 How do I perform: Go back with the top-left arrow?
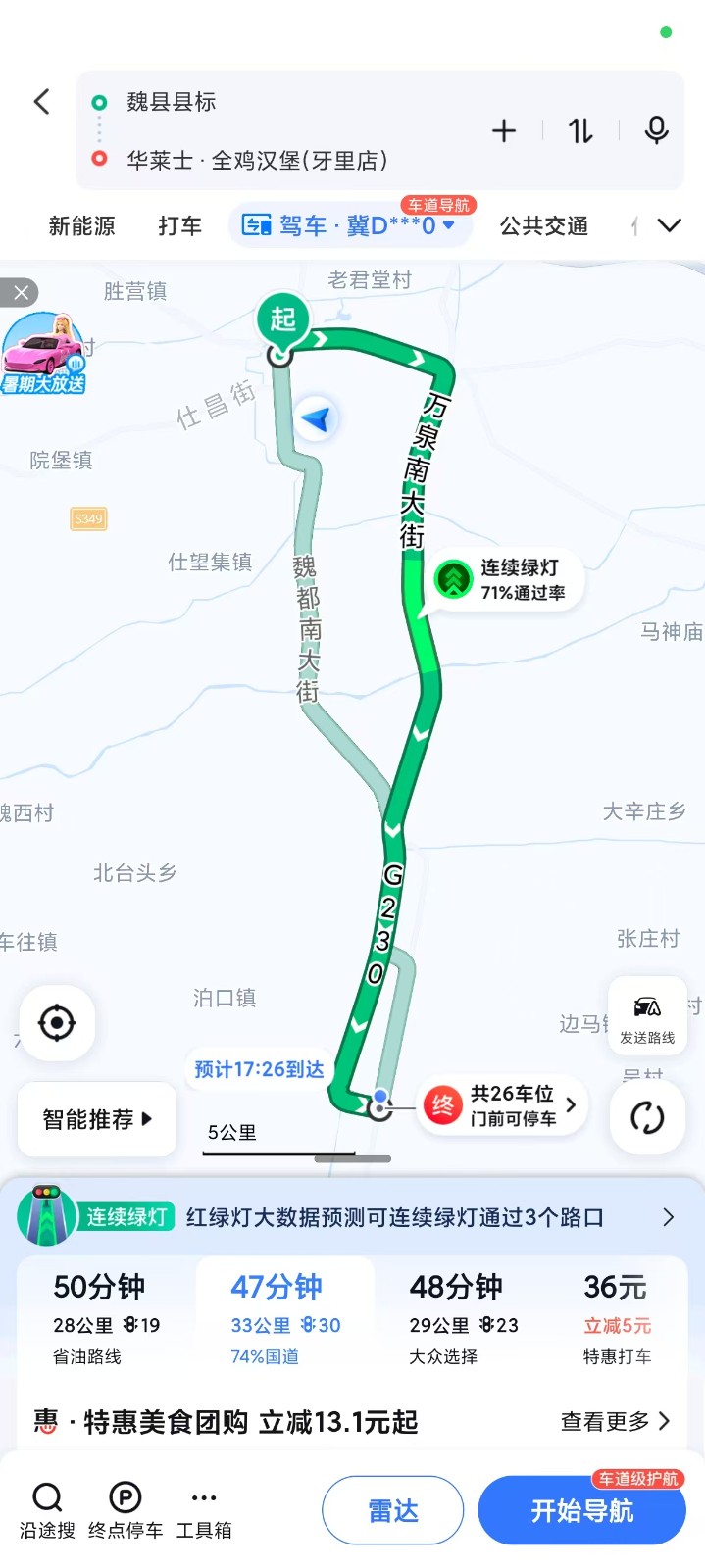tap(41, 101)
